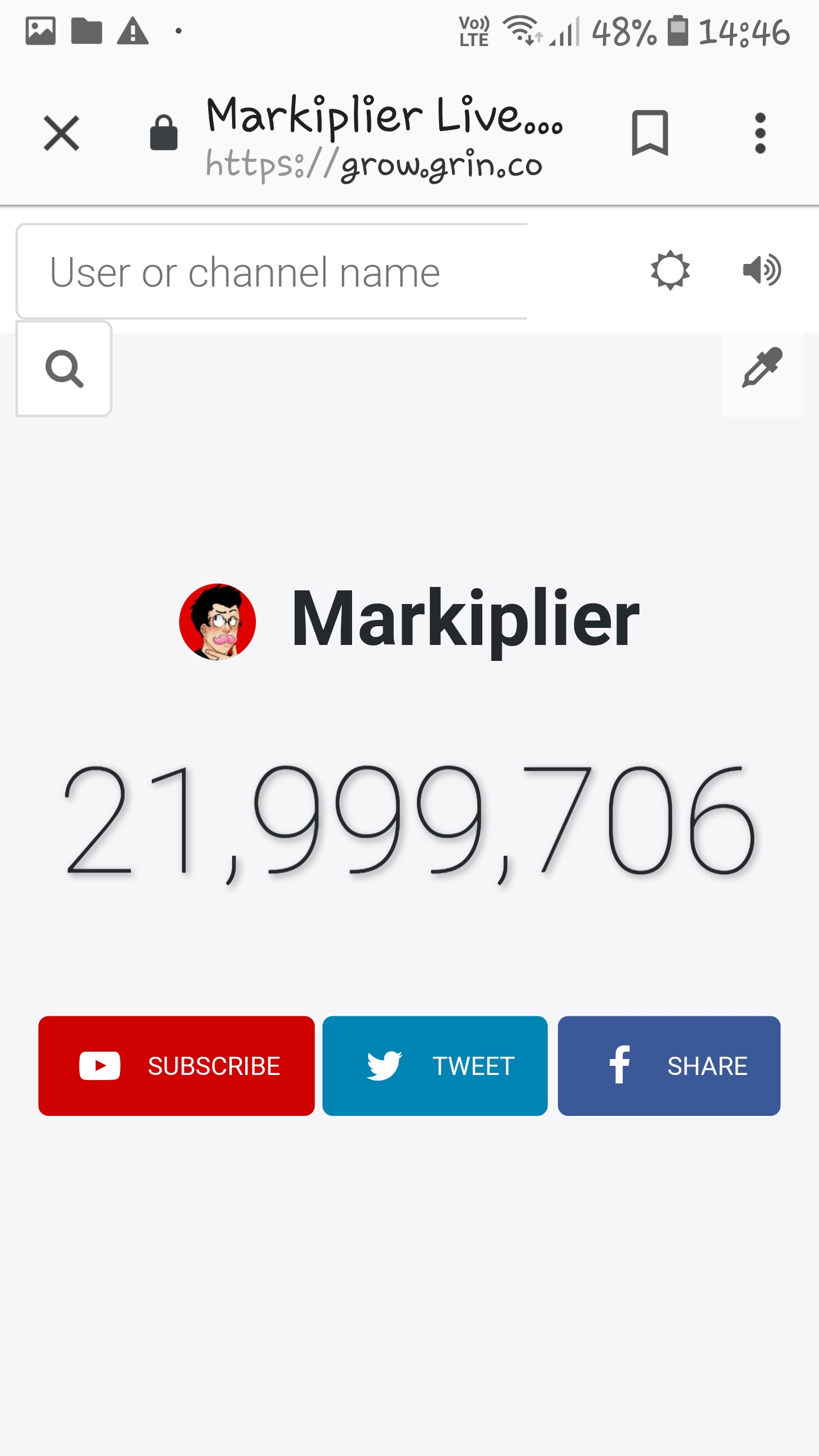Tap the grow.grin.co URL bar
Screen dimensions: 819x1456
tap(374, 165)
